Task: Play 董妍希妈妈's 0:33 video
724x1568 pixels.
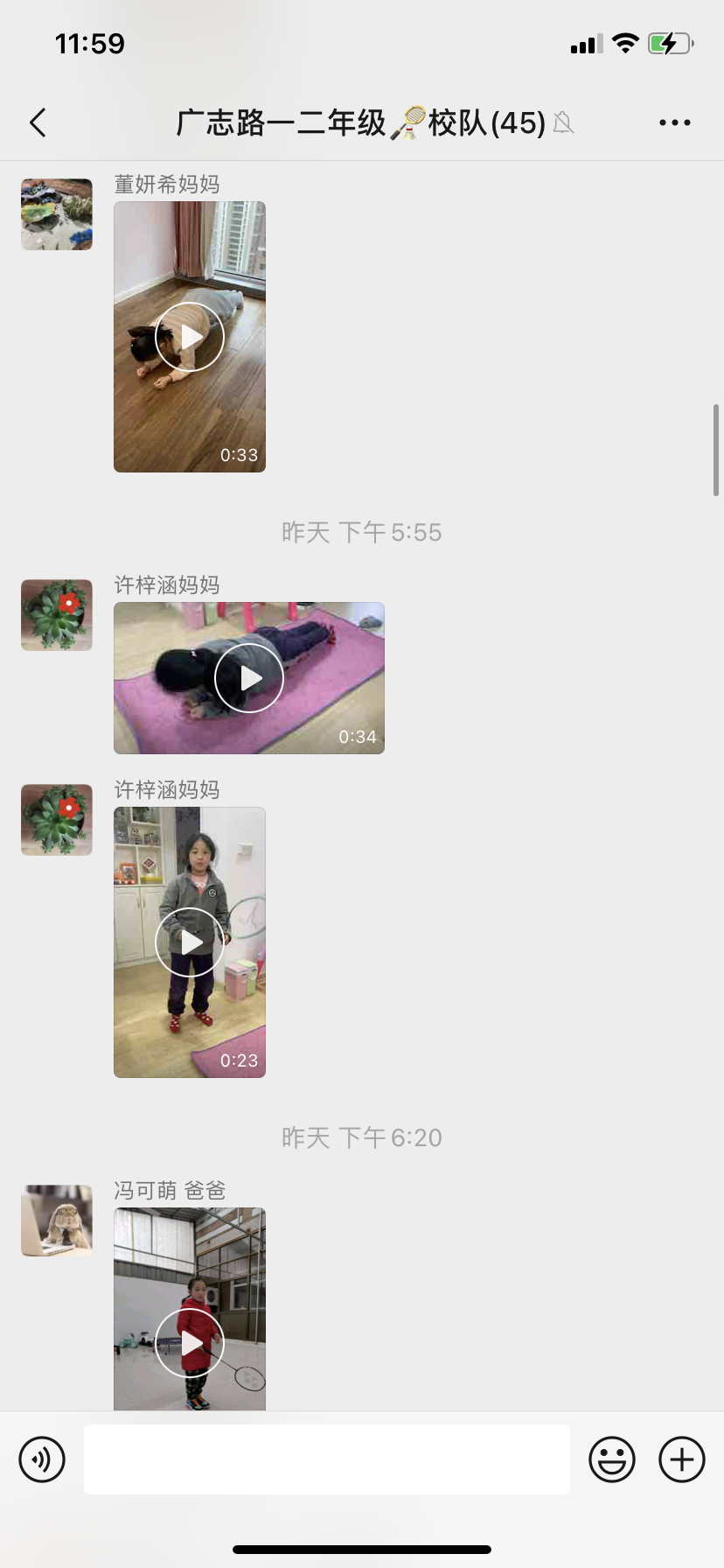Action: point(190,337)
